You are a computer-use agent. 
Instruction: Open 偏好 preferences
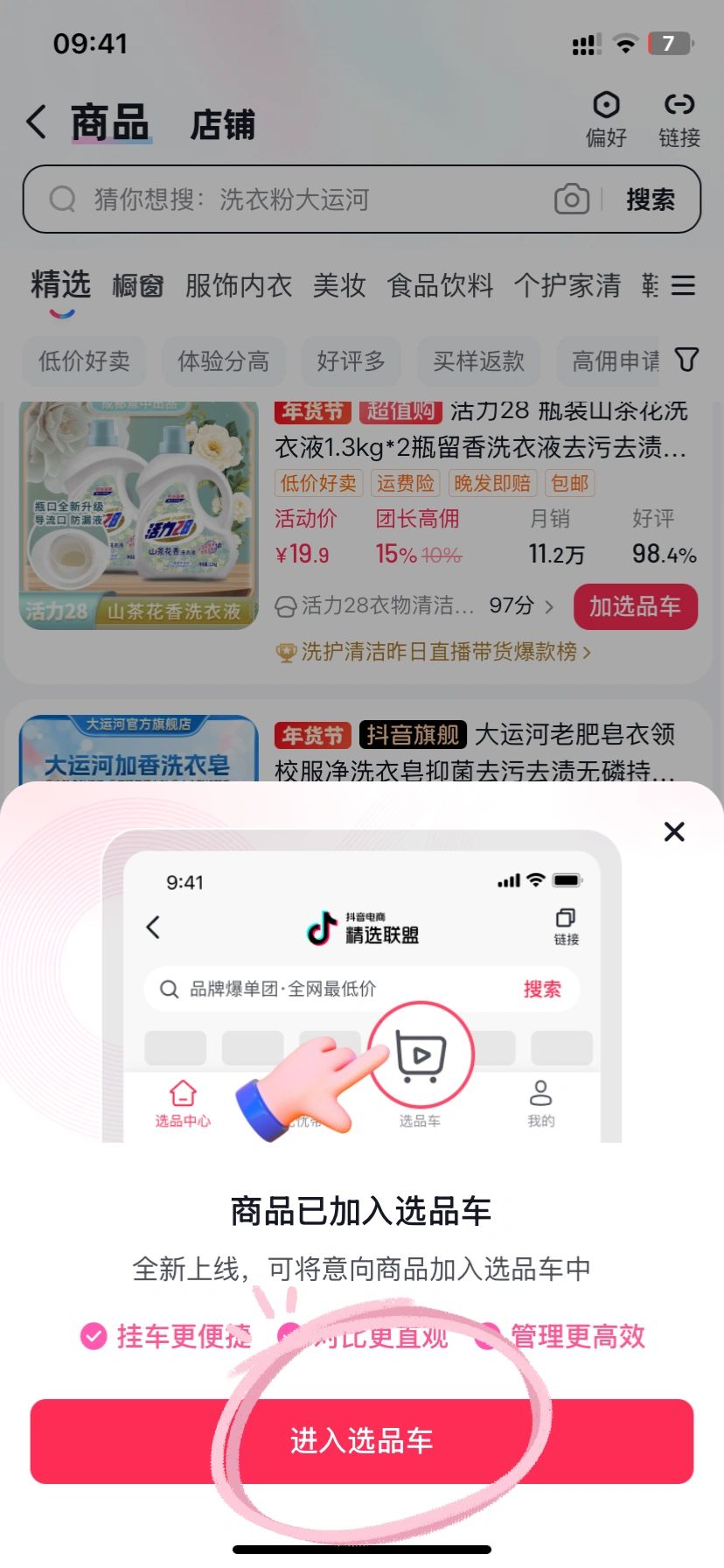point(606,119)
